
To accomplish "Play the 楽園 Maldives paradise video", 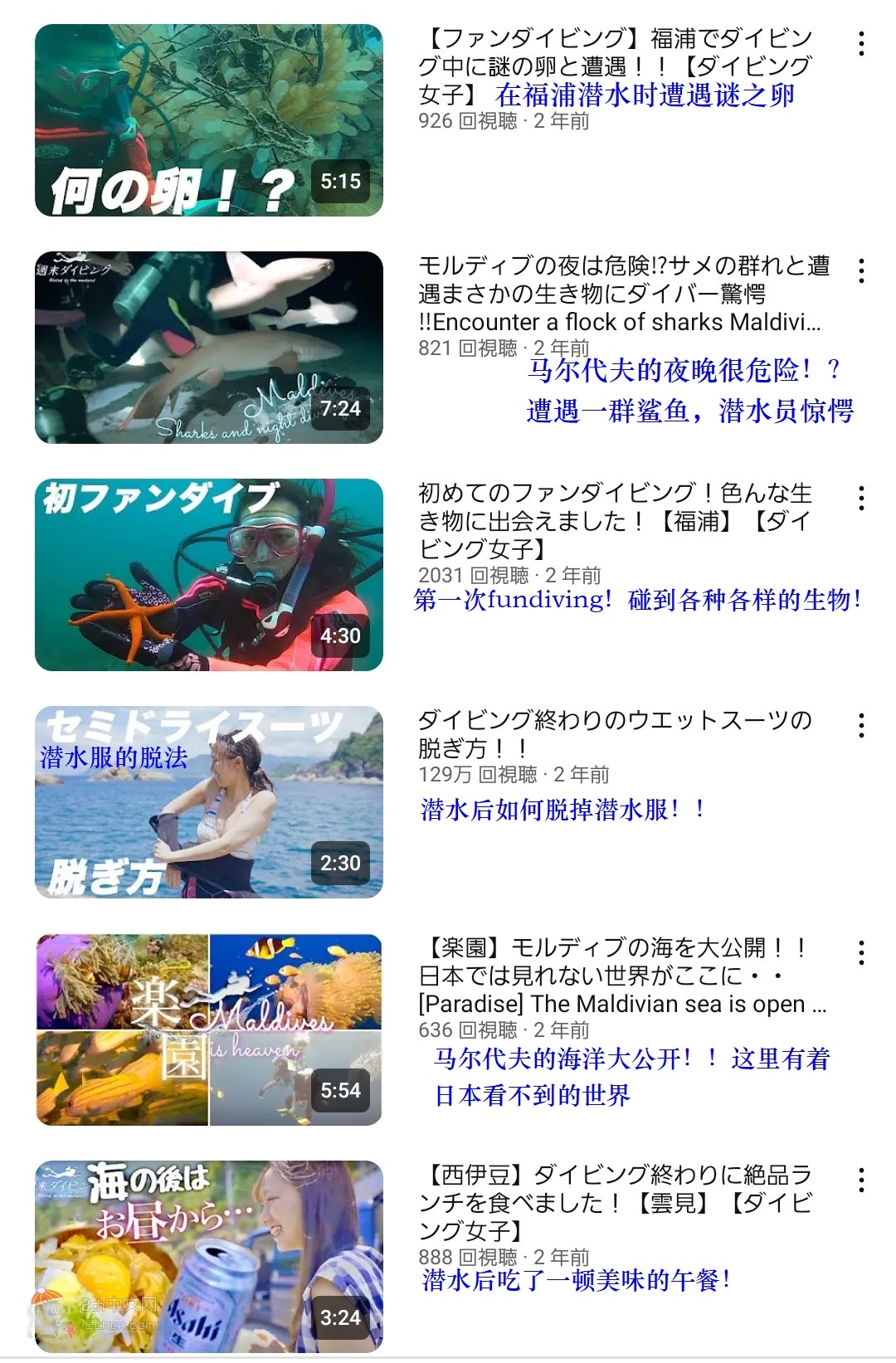I will click(x=208, y=1030).
